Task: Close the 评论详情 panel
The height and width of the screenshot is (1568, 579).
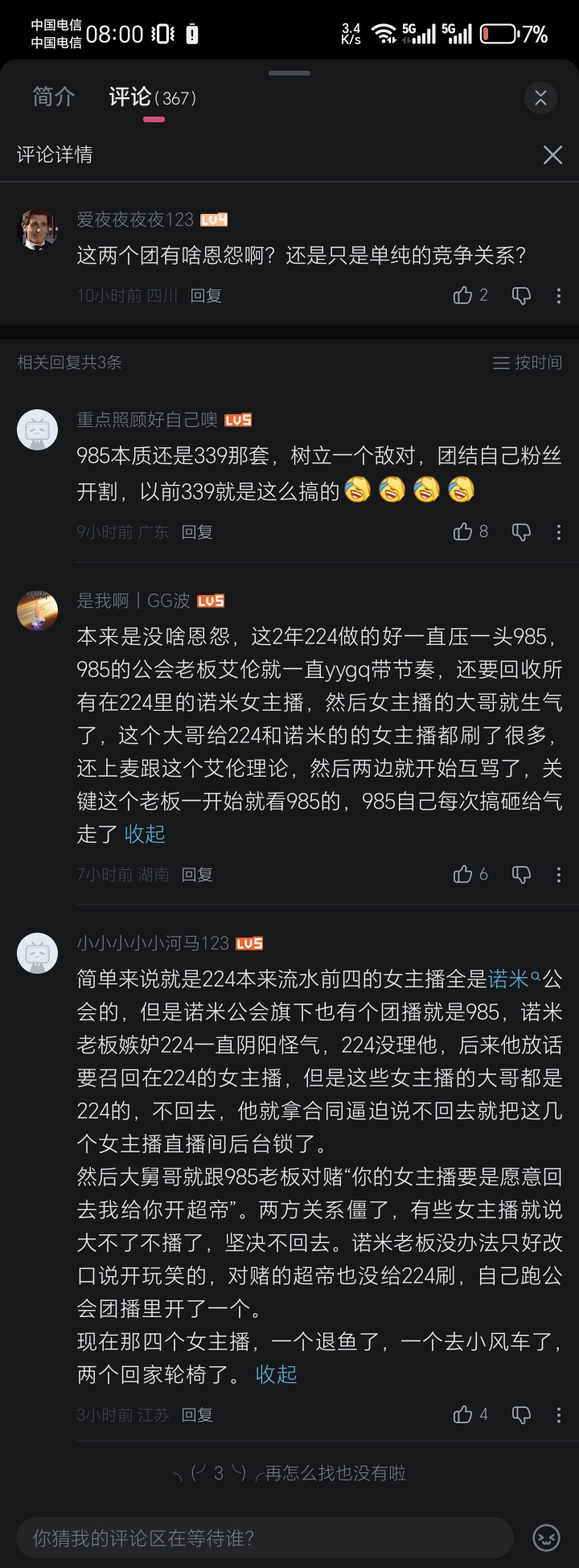Action: coord(552,154)
